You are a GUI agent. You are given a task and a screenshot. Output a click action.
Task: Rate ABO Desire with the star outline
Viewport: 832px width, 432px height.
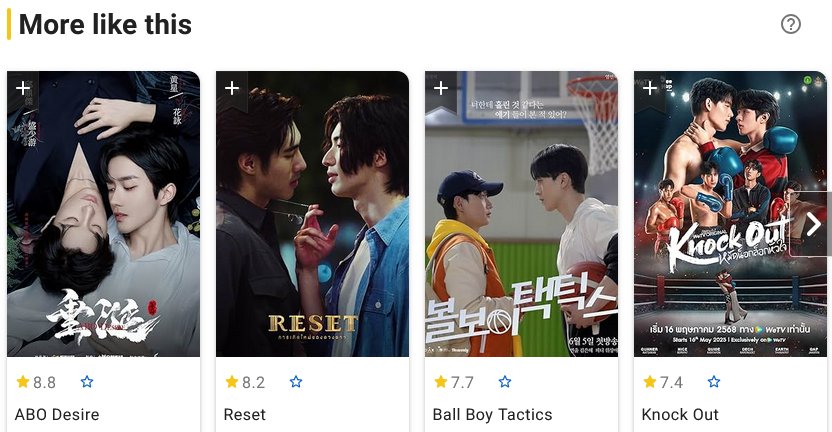(x=87, y=382)
